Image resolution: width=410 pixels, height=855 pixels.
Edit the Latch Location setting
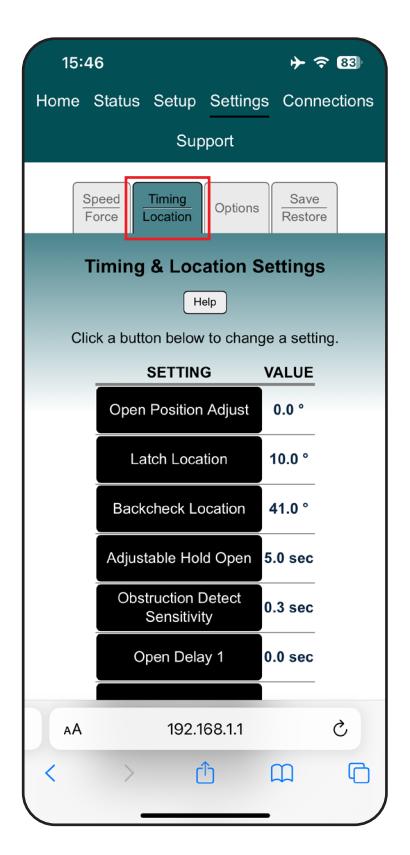coord(179,459)
